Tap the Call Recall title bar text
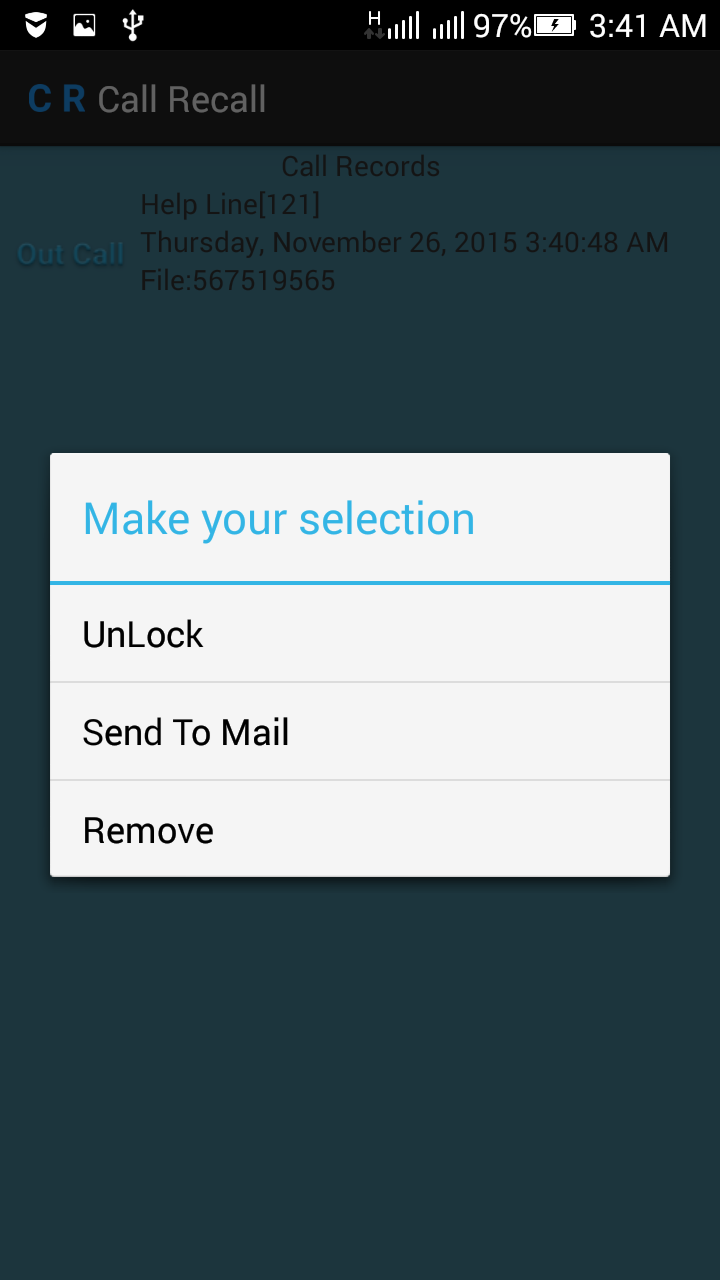 [x=180, y=98]
